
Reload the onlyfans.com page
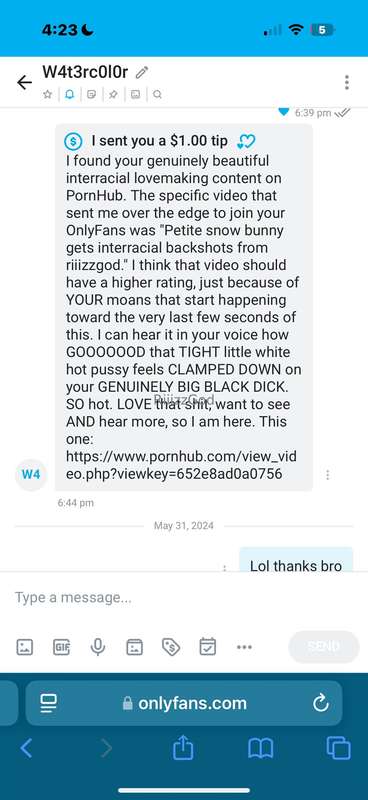coord(321,704)
